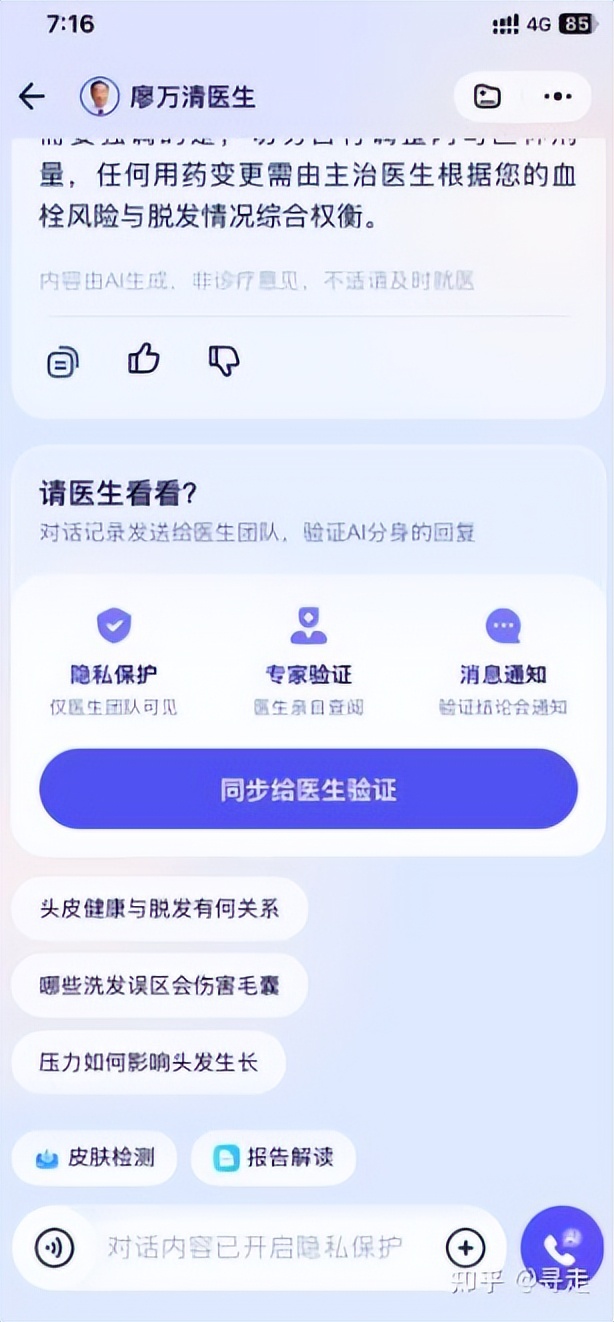Open the three-dot overflow menu
This screenshot has width=614, height=1322.
point(557,96)
